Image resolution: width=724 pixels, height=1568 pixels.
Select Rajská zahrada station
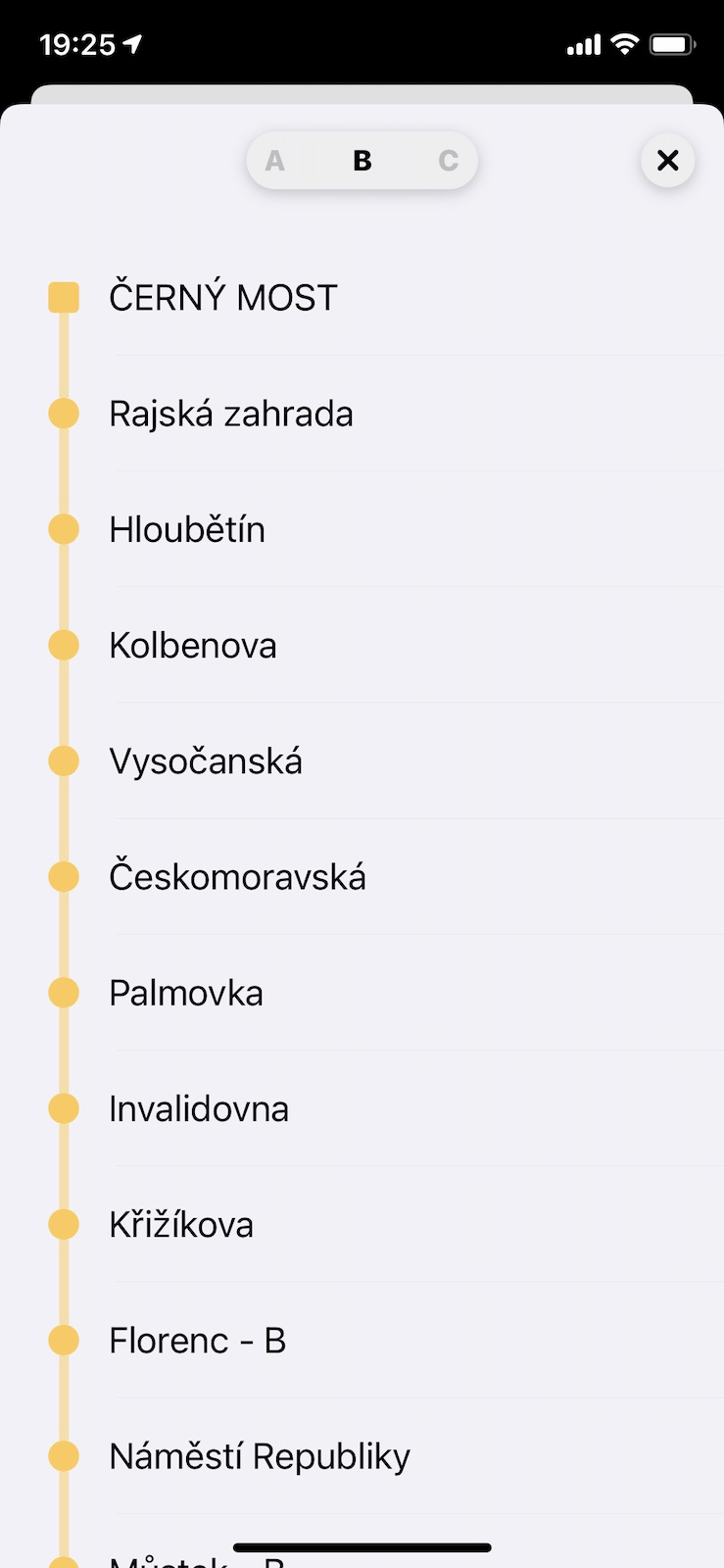[362, 413]
